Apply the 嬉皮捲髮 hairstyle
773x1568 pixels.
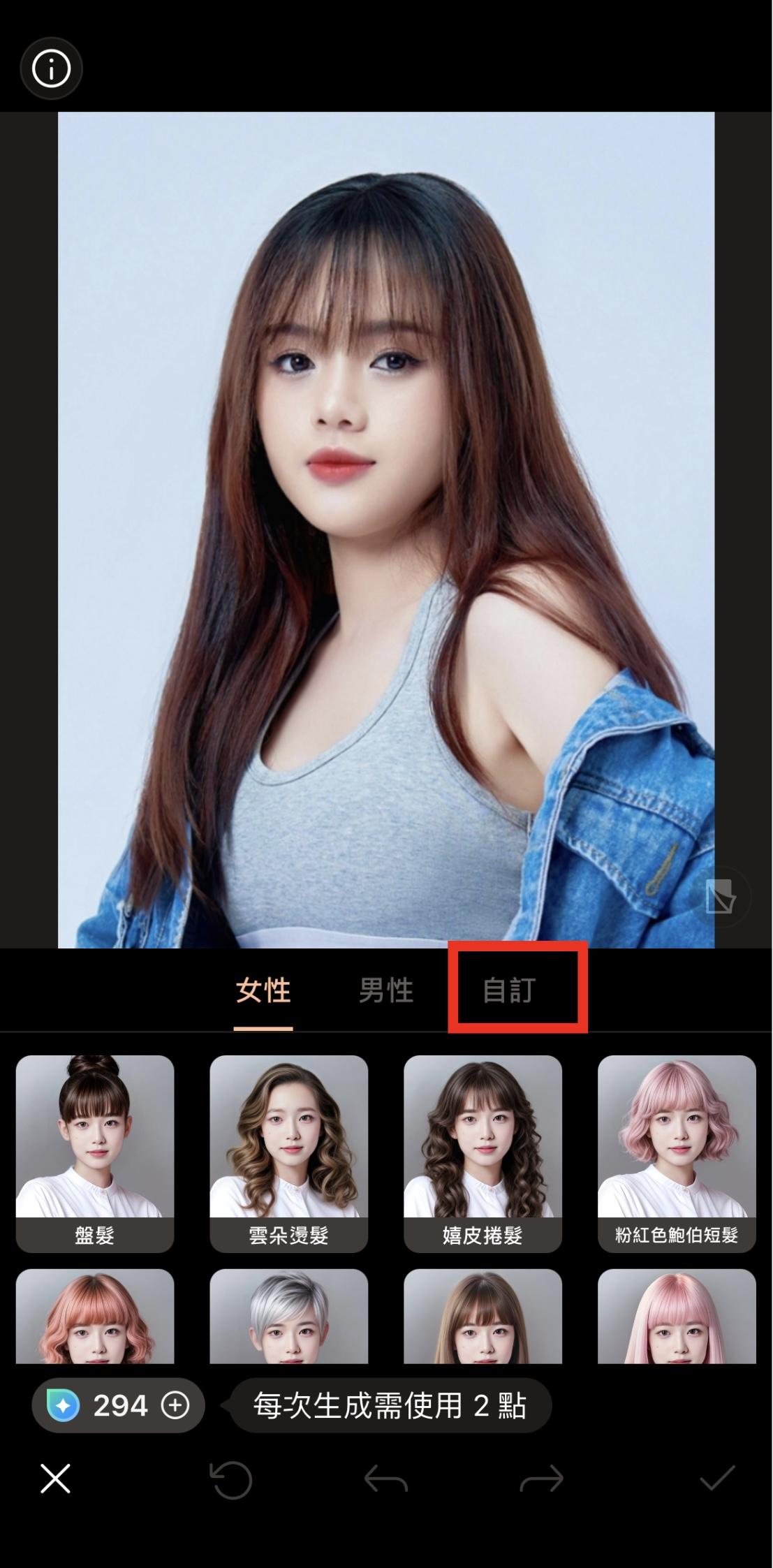point(483,1152)
